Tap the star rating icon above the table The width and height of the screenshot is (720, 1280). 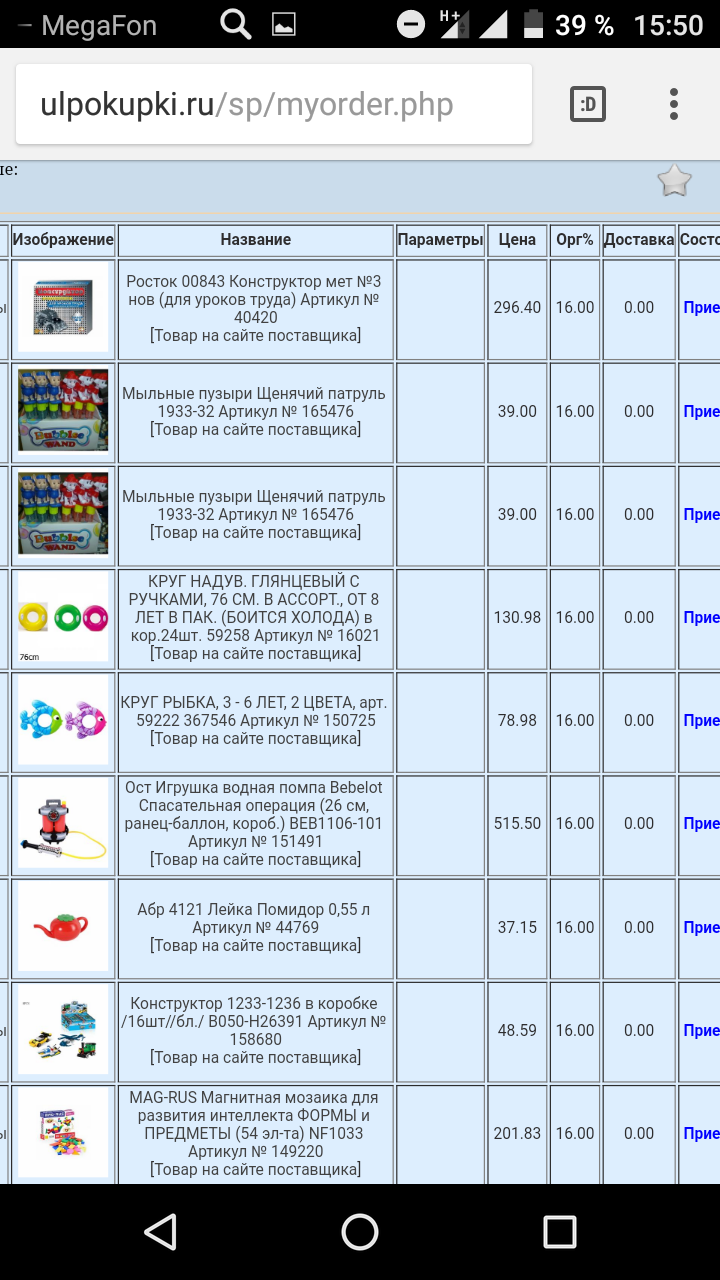(676, 182)
